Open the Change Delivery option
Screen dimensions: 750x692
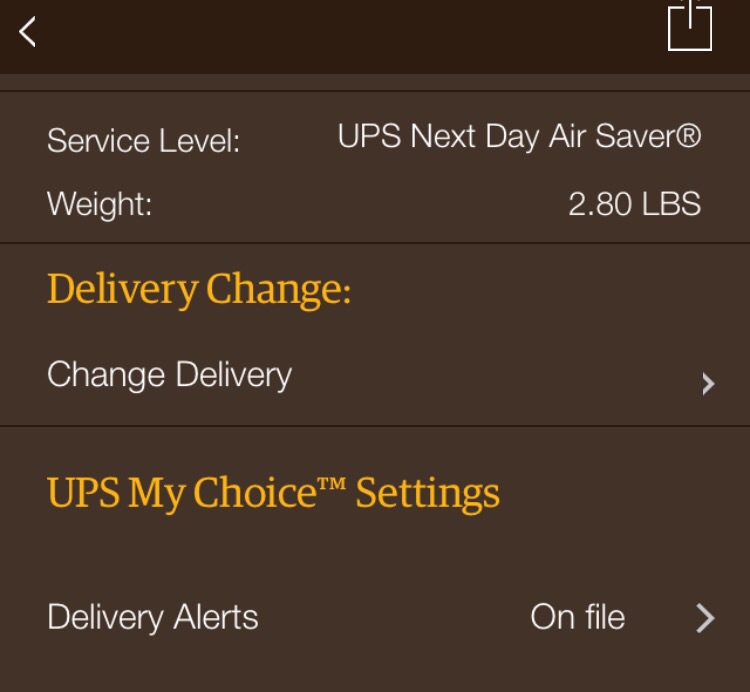click(375, 376)
